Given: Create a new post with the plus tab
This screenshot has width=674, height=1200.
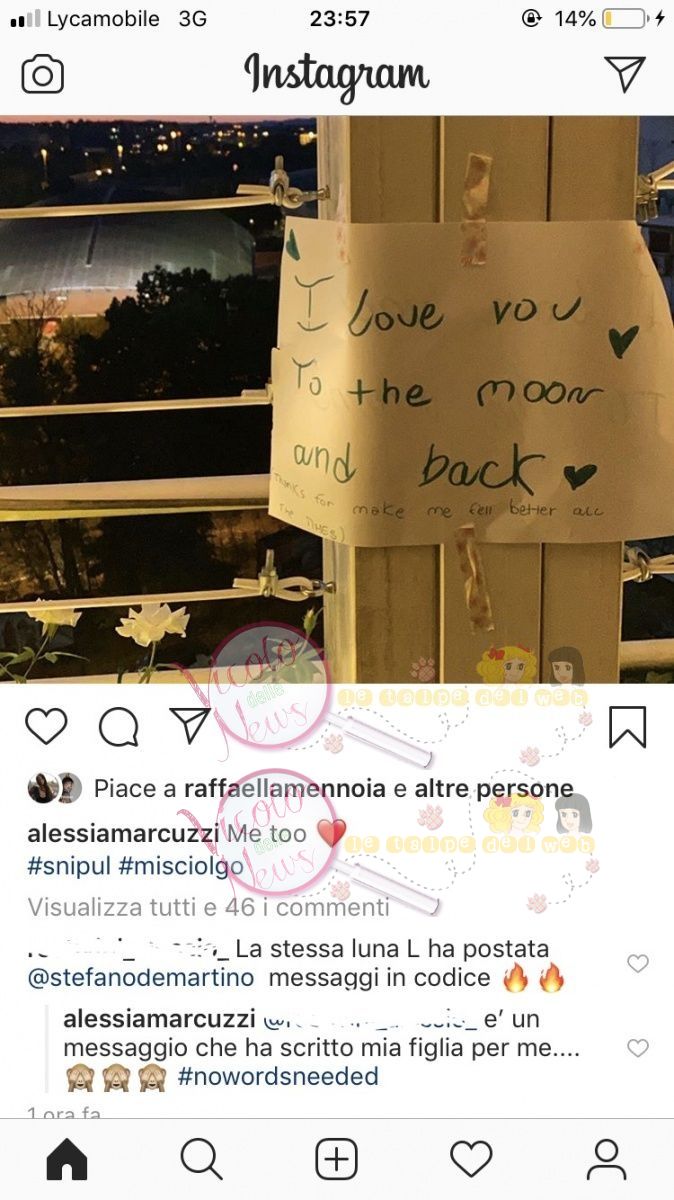Looking at the screenshot, I should click(x=336, y=1159).
